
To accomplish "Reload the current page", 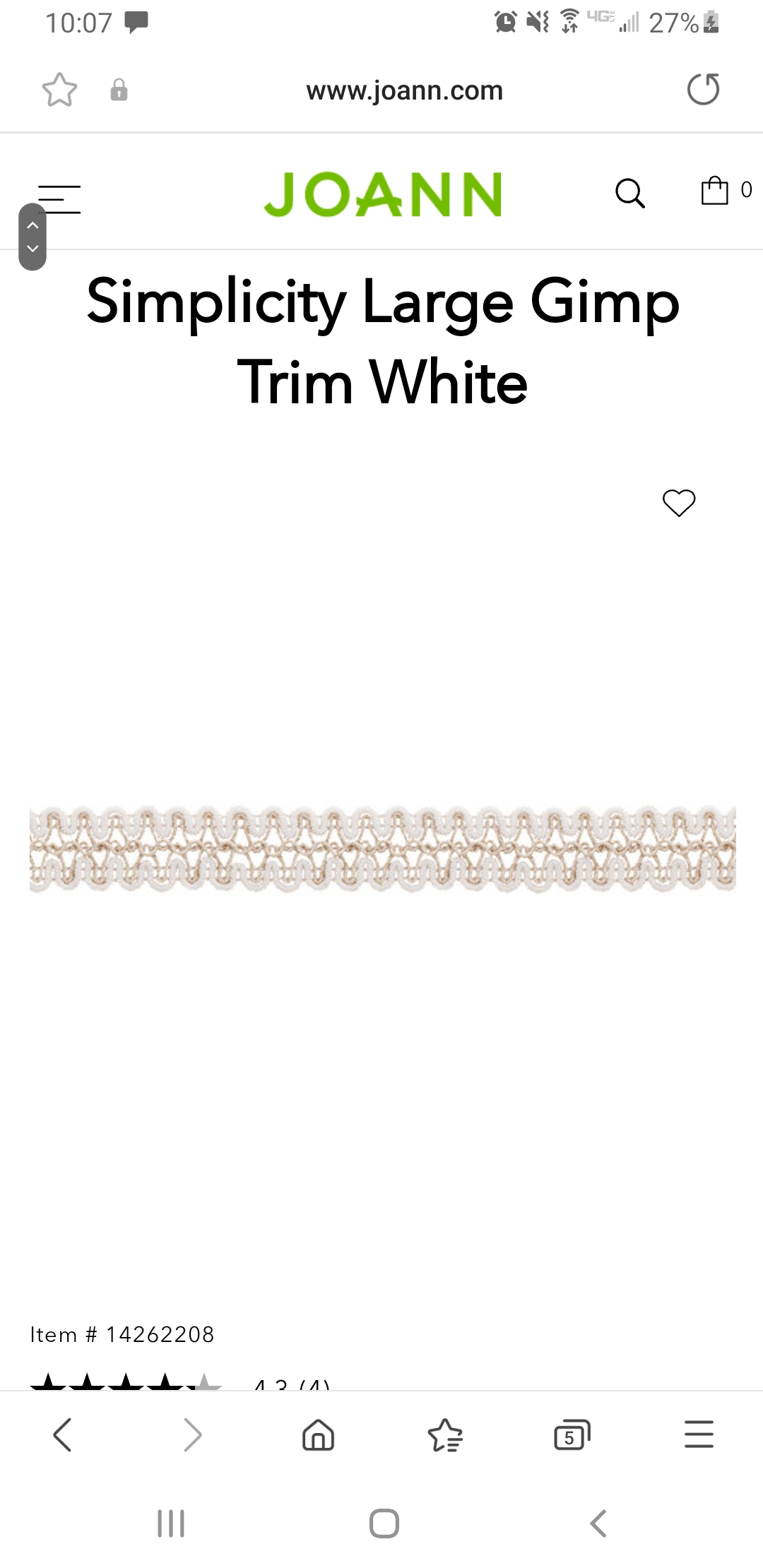I will pyautogui.click(x=703, y=90).
